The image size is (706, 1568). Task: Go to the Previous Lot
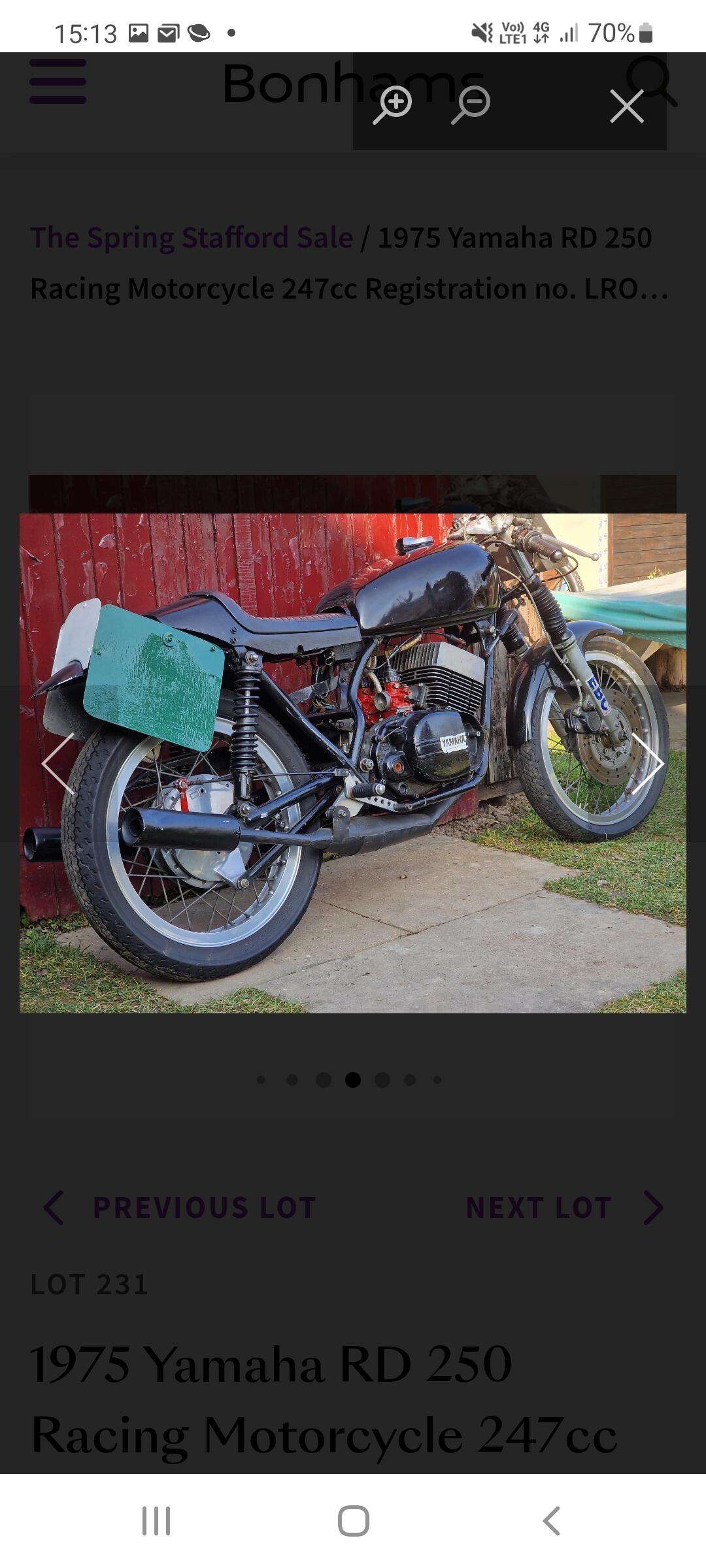[180, 1207]
